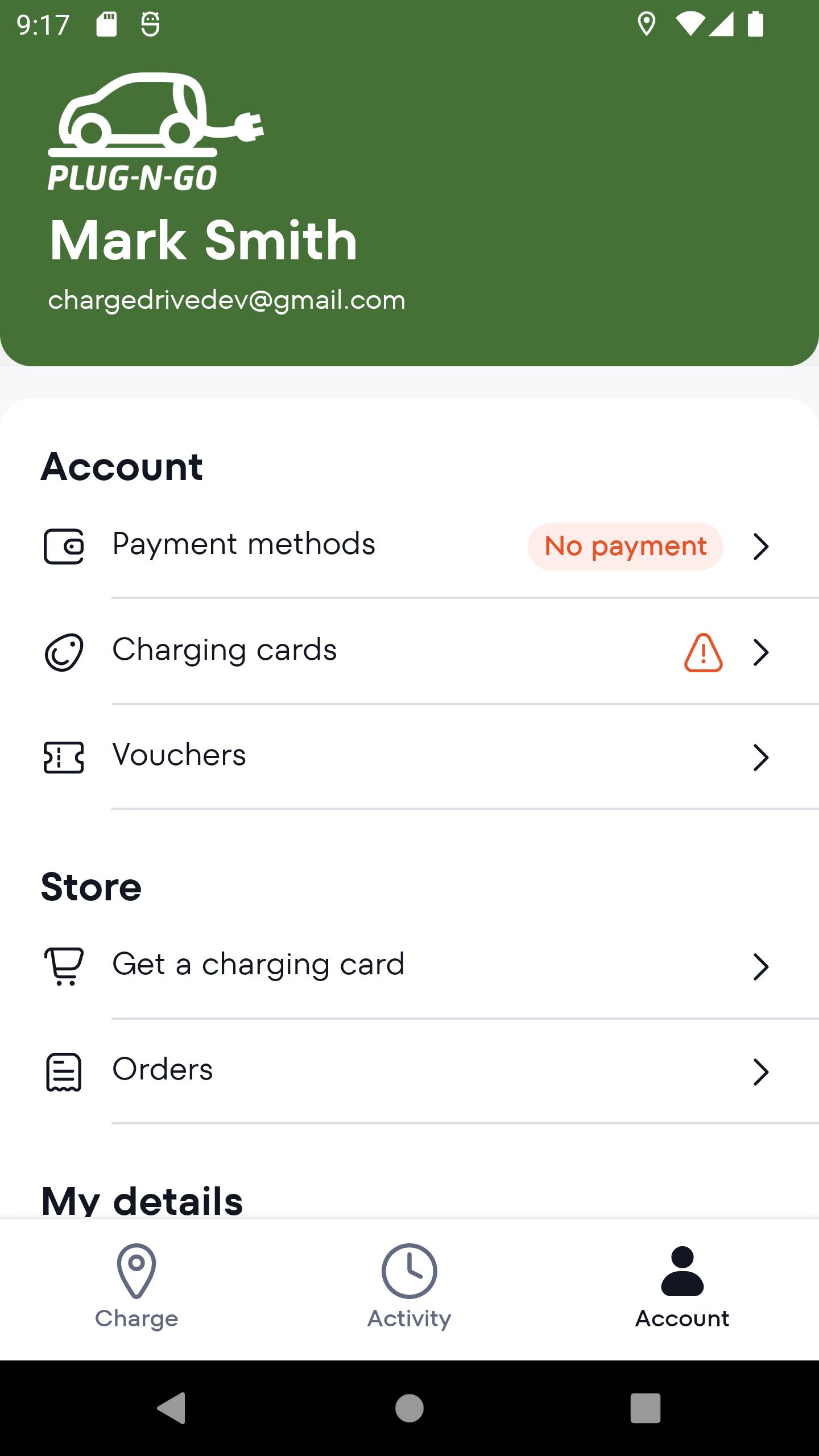The image size is (819, 1456).
Task: Select Get a charging card
Action: point(409,966)
